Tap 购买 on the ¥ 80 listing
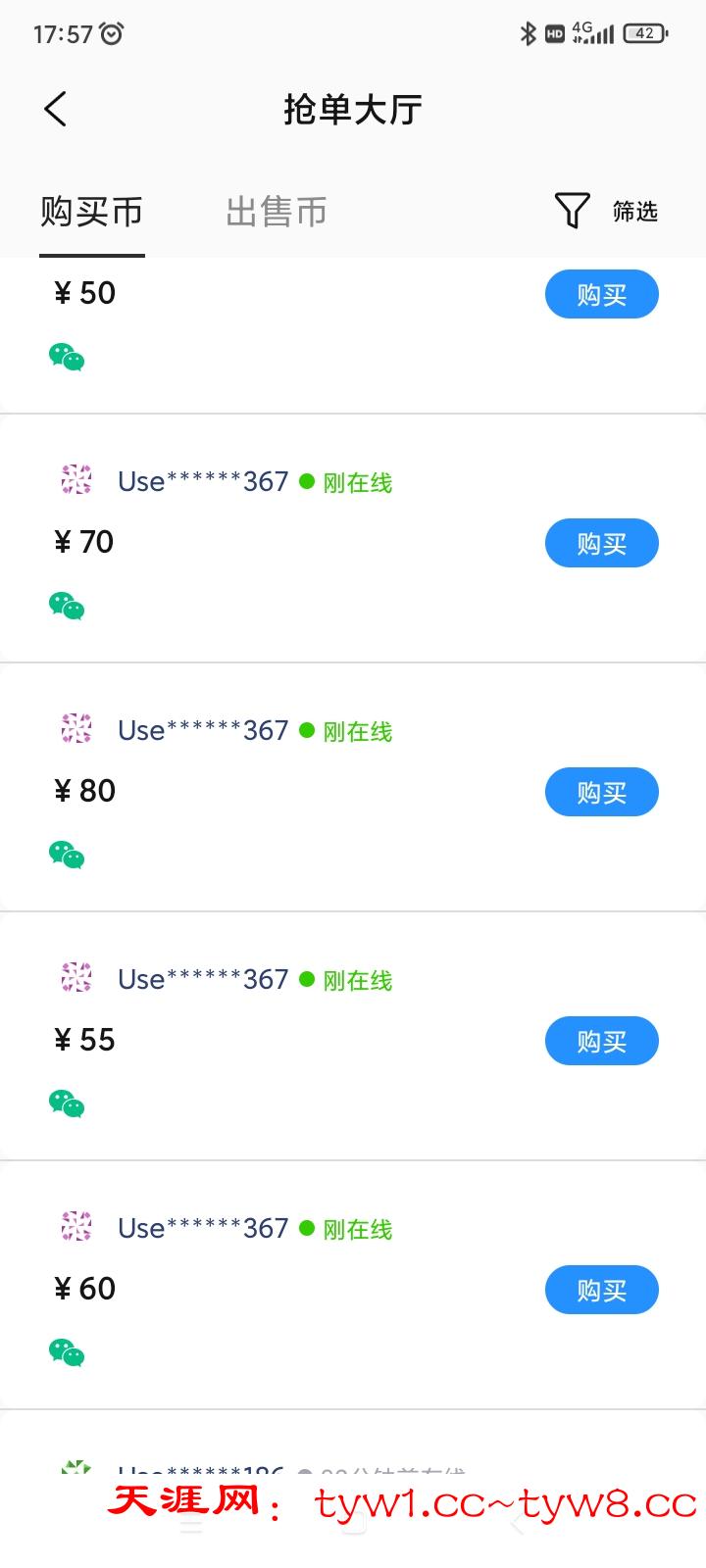 point(601,792)
